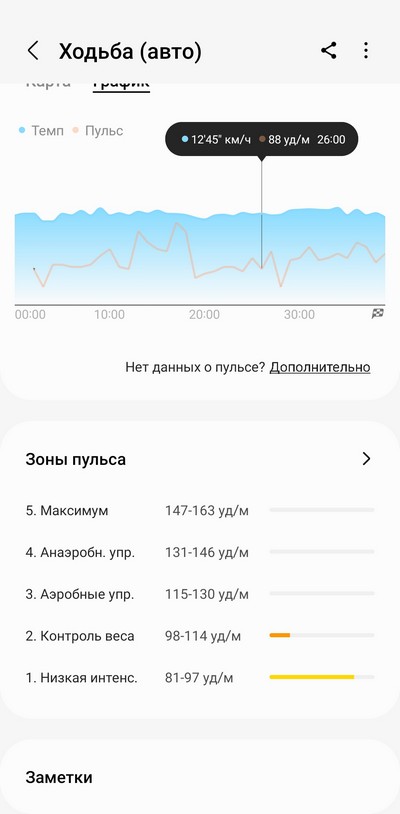Open the Заметки section

[x=59, y=777]
